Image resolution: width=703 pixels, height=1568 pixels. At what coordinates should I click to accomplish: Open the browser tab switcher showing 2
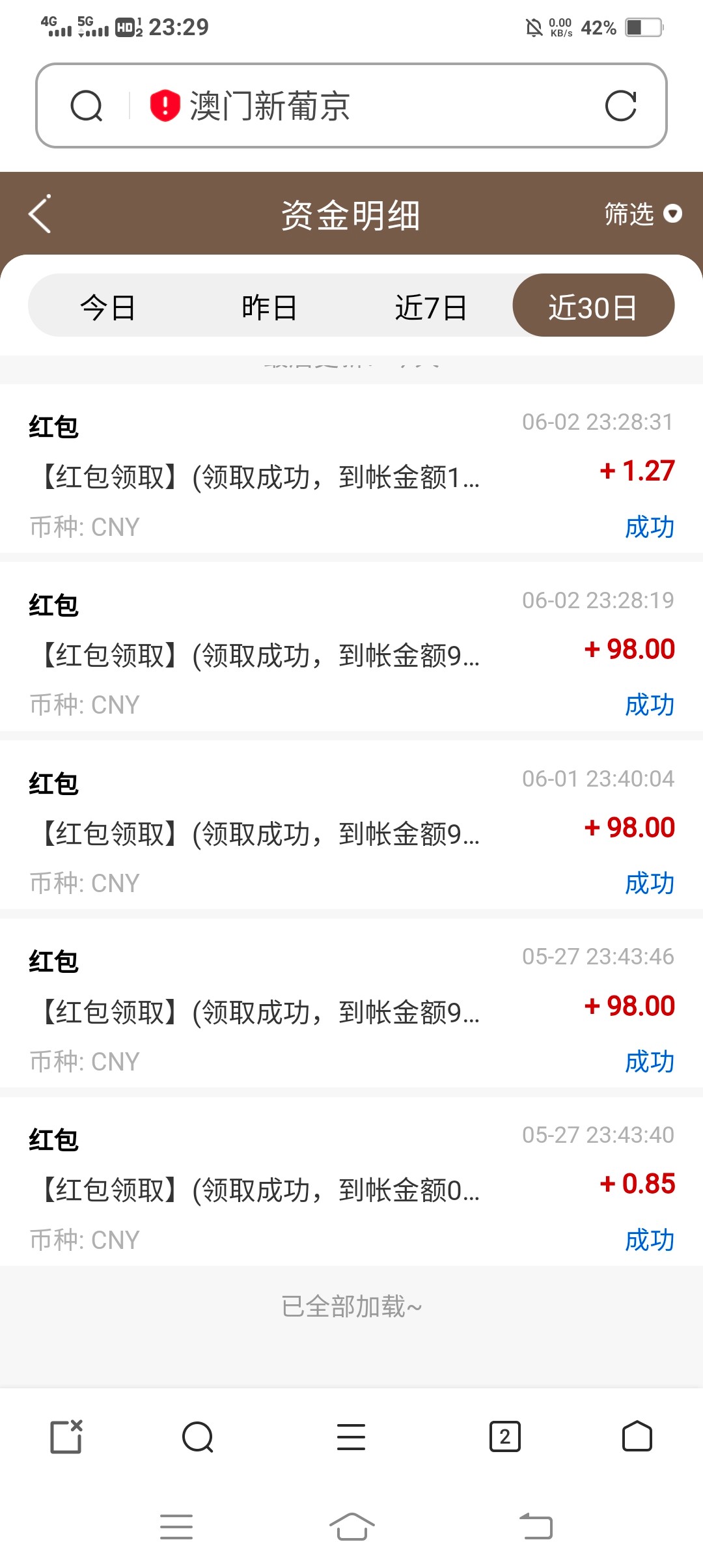[504, 1436]
